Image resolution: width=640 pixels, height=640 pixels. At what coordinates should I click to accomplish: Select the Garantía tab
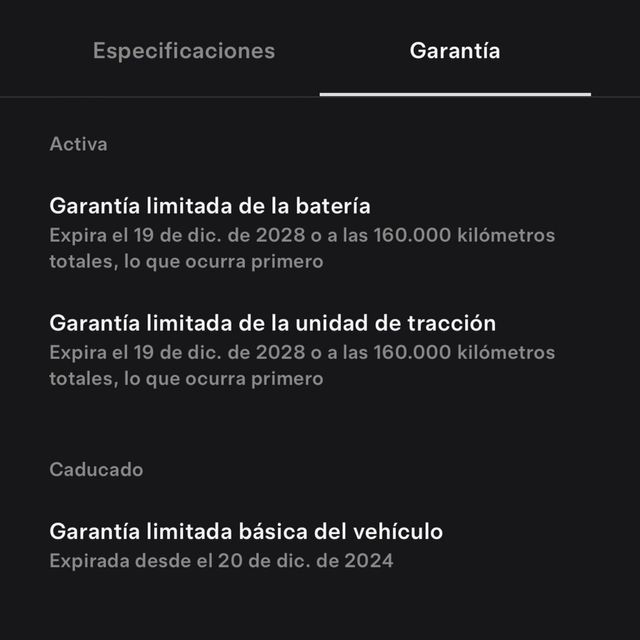pyautogui.click(x=455, y=51)
